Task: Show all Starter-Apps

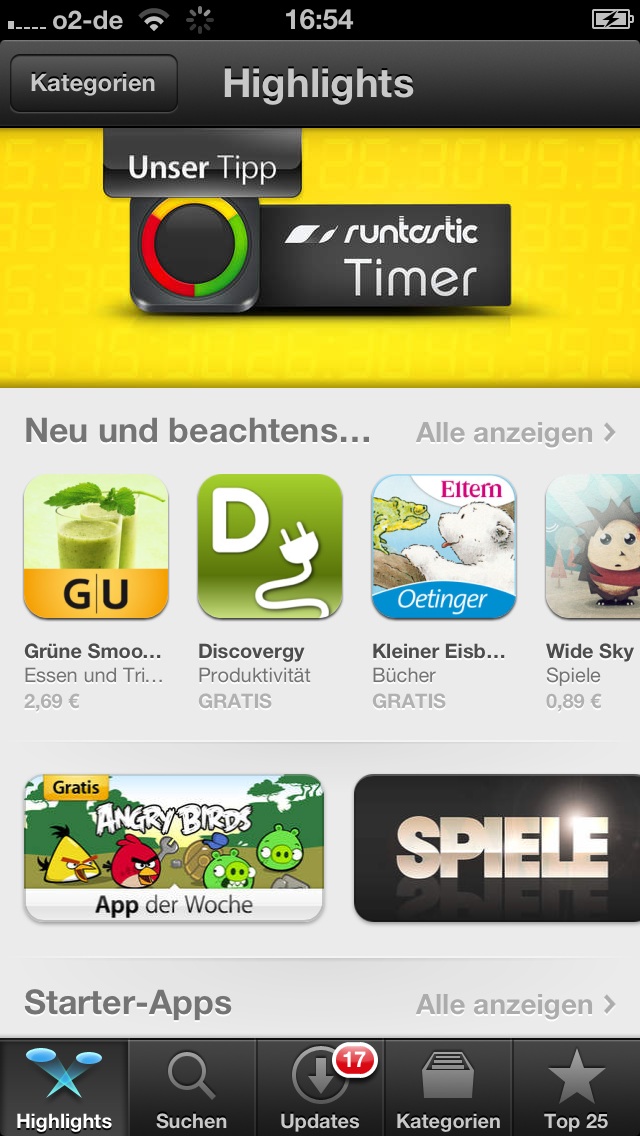Action: pyautogui.click(x=515, y=1004)
